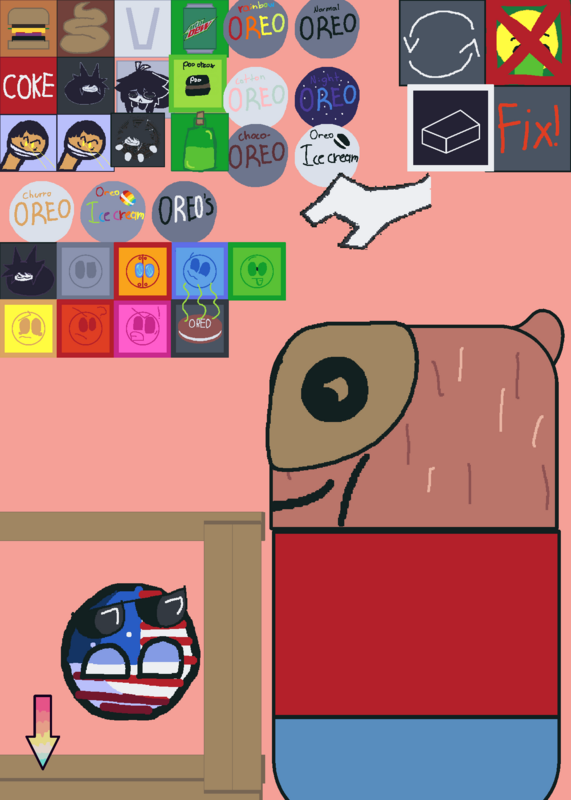This screenshot has height=800, width=571.
Task: Select the green bottle item
Action: (x=200, y=142)
